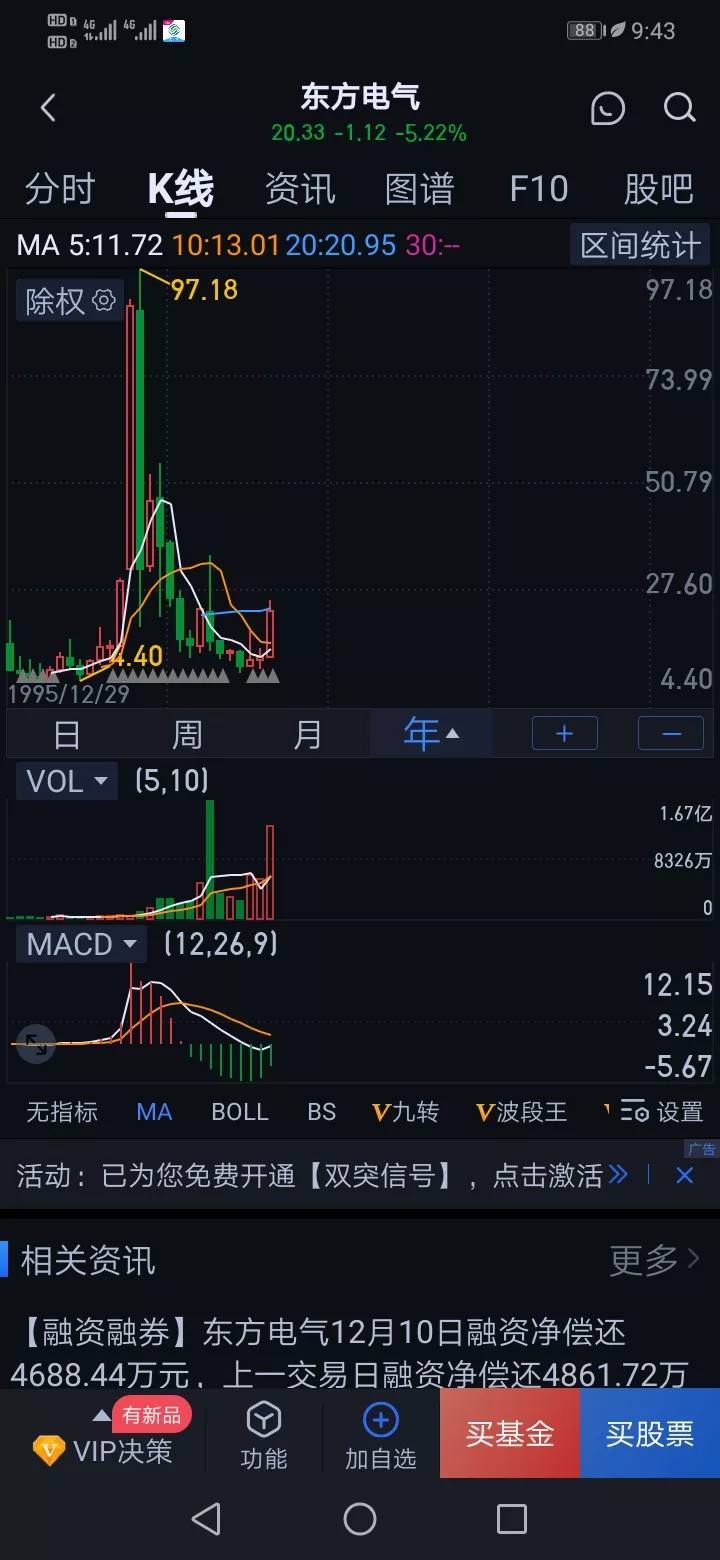This screenshot has height=1560, width=720.
Task: Switch to the 资讯 tab
Action: point(300,189)
